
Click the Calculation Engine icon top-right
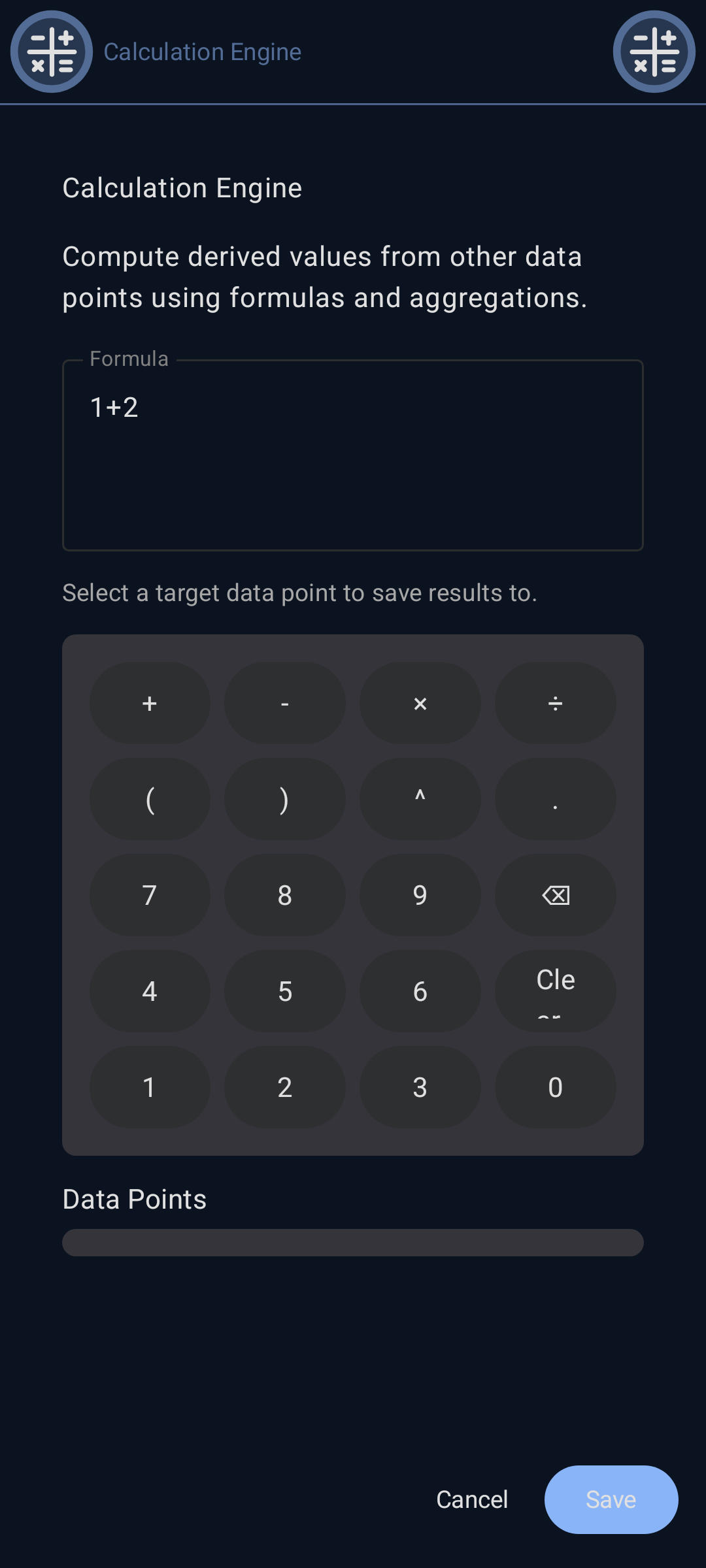coord(654,52)
